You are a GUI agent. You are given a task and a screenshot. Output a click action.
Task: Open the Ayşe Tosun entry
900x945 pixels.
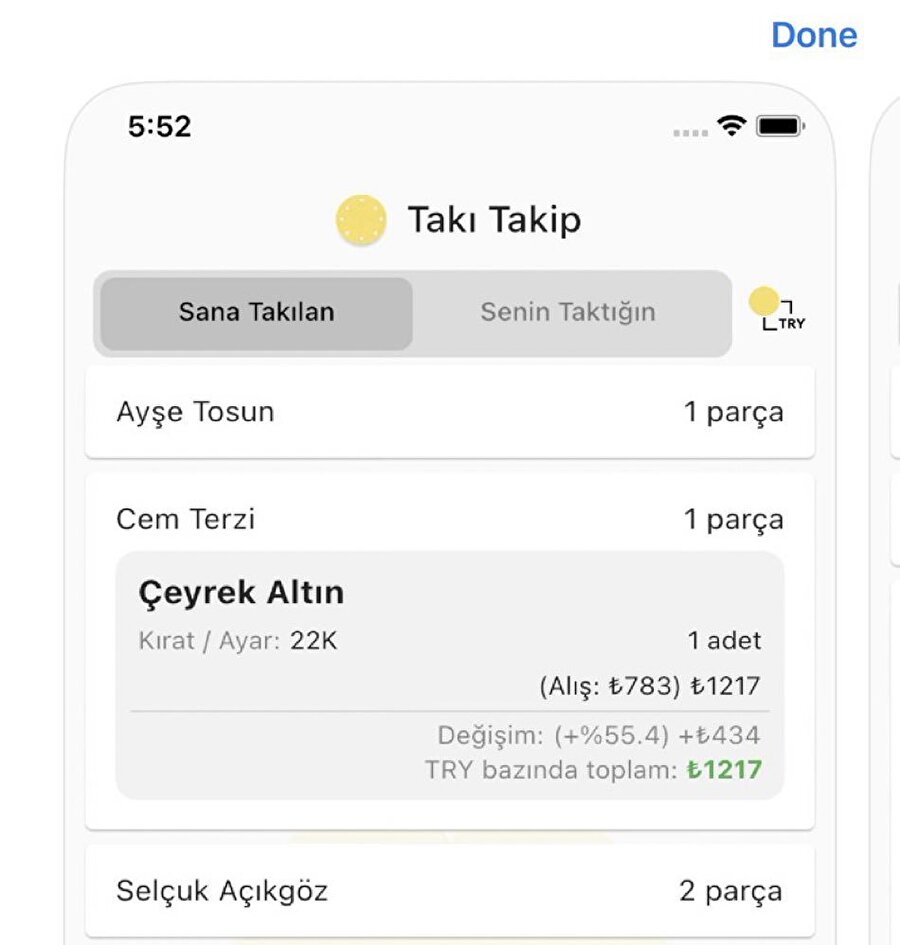point(450,412)
